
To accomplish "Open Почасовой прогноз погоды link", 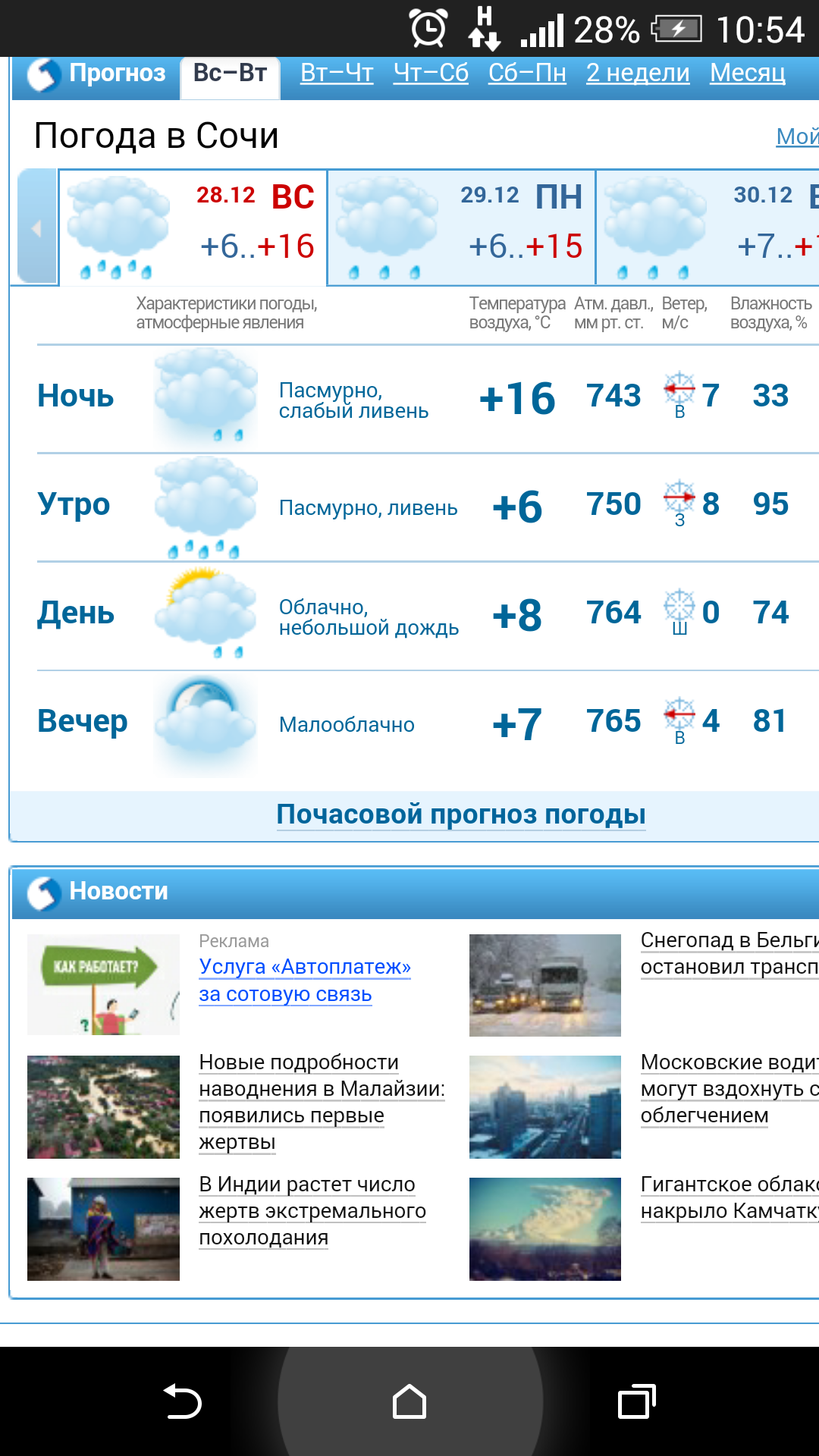I will coord(461,814).
